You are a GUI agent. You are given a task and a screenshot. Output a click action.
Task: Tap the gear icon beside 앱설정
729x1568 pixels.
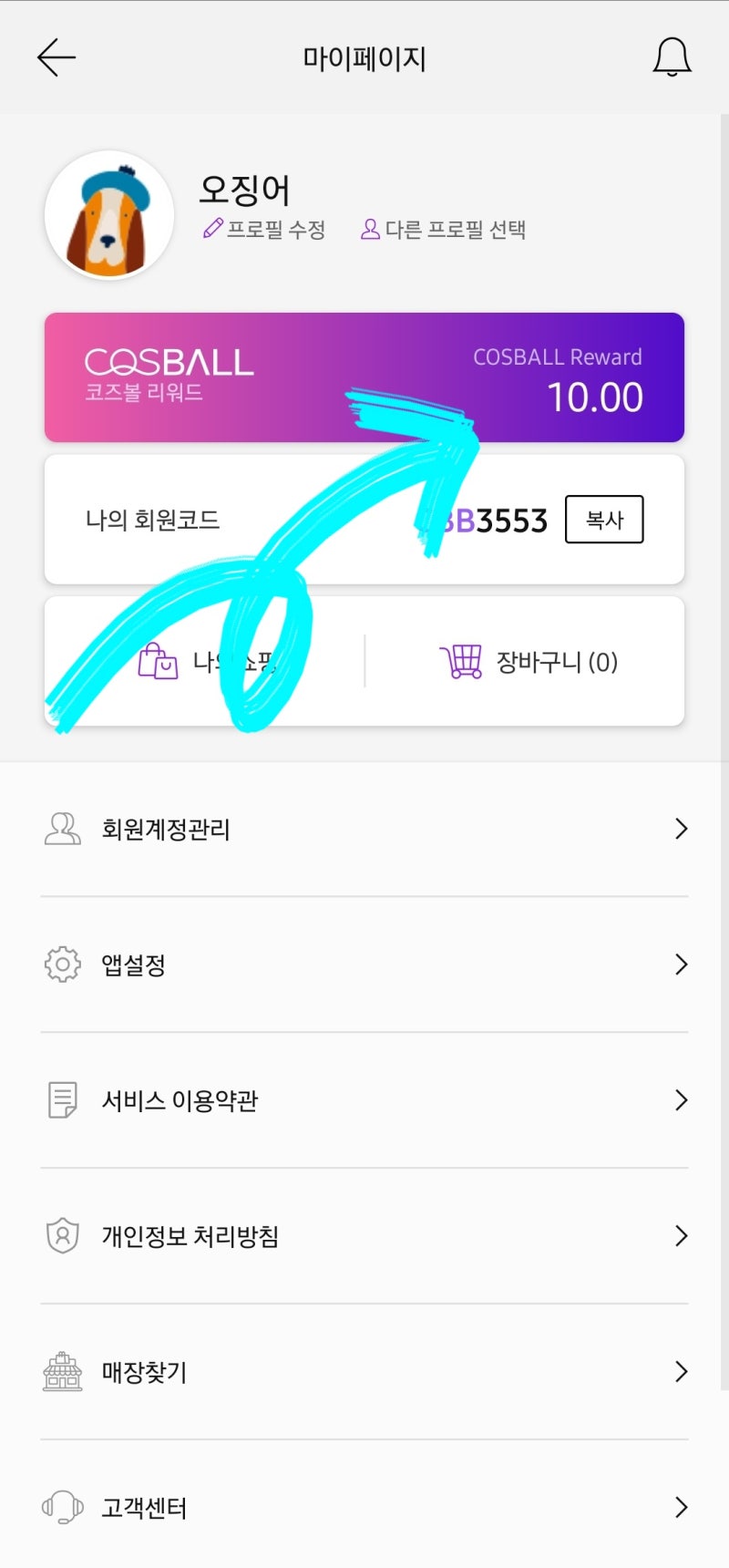click(61, 964)
